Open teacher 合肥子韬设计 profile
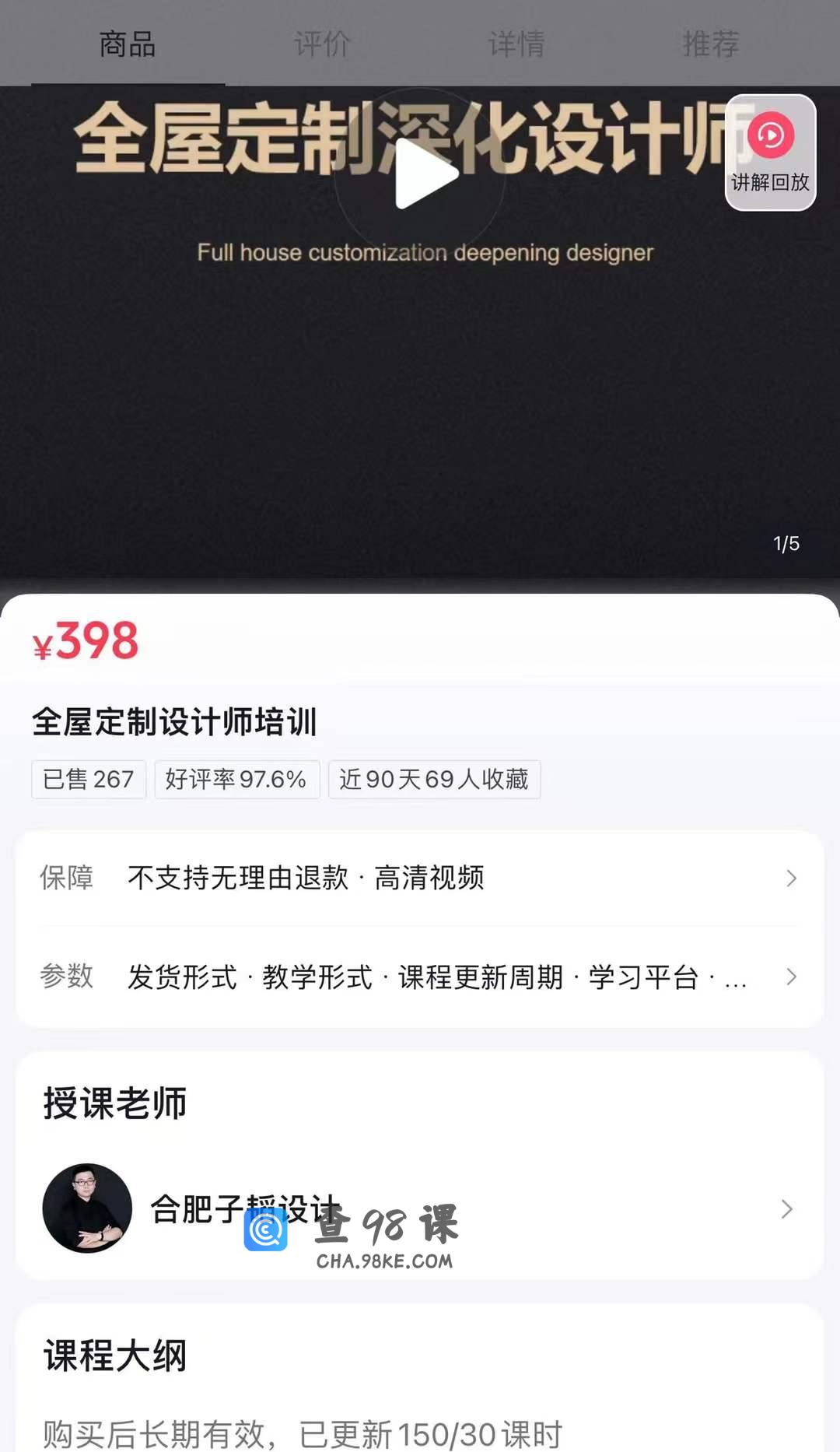This screenshot has height=1452, width=840. [x=420, y=1208]
